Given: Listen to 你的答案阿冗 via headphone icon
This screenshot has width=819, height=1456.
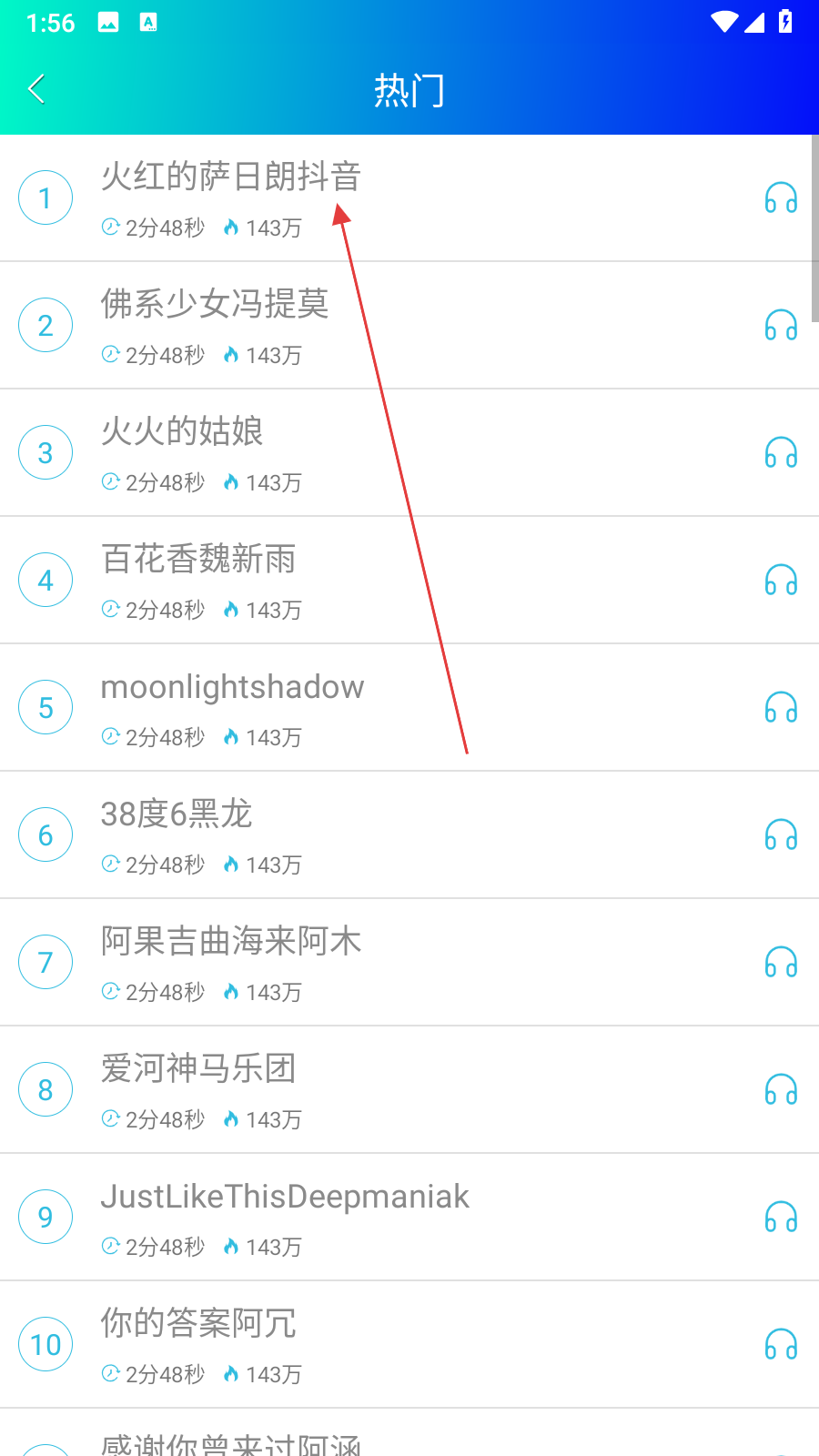Looking at the screenshot, I should click(780, 1345).
